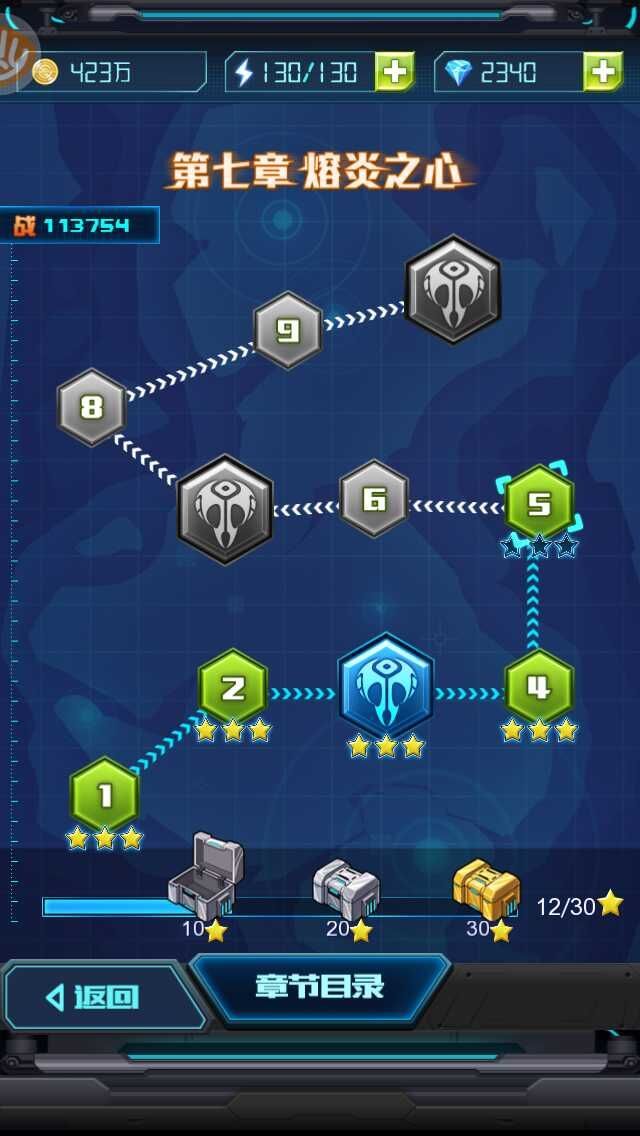Tap locked stage 6
The image size is (640, 1136).
coord(374,499)
